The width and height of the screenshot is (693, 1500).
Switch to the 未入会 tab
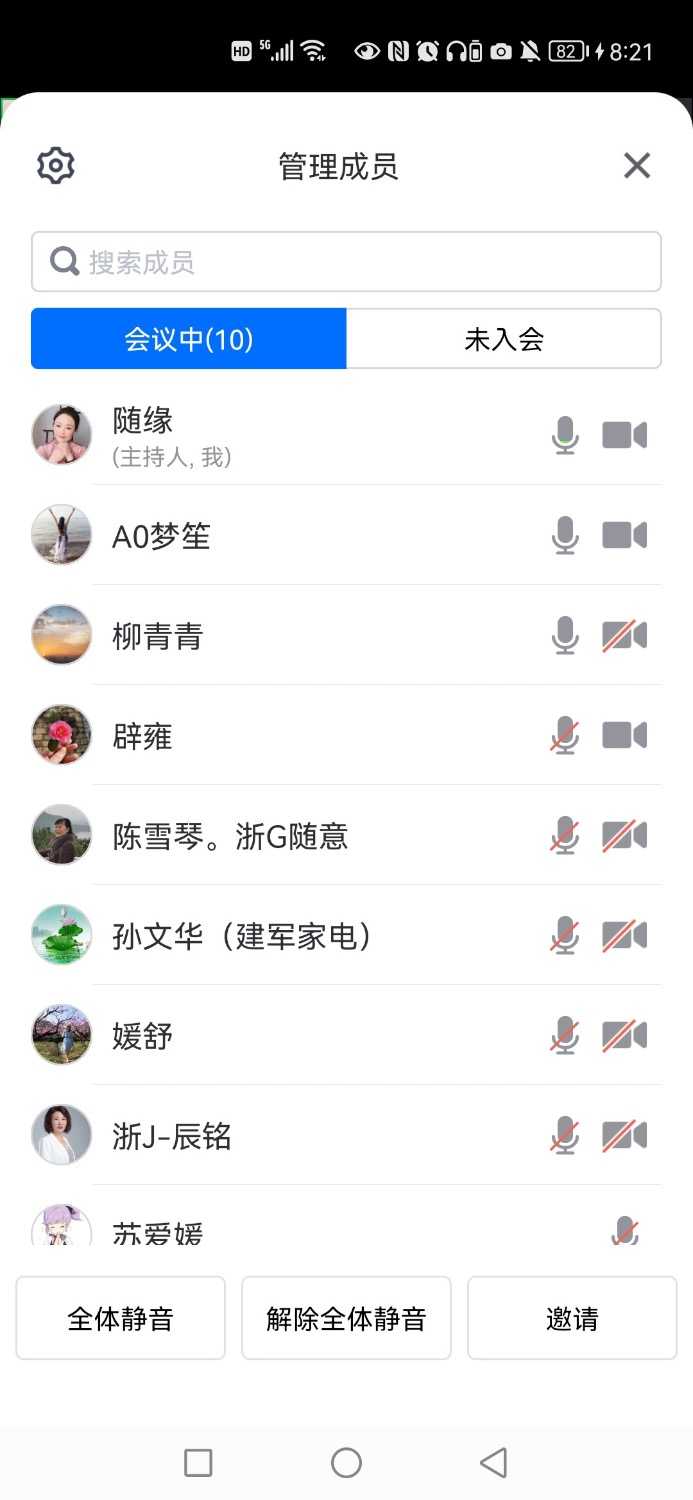(x=504, y=339)
